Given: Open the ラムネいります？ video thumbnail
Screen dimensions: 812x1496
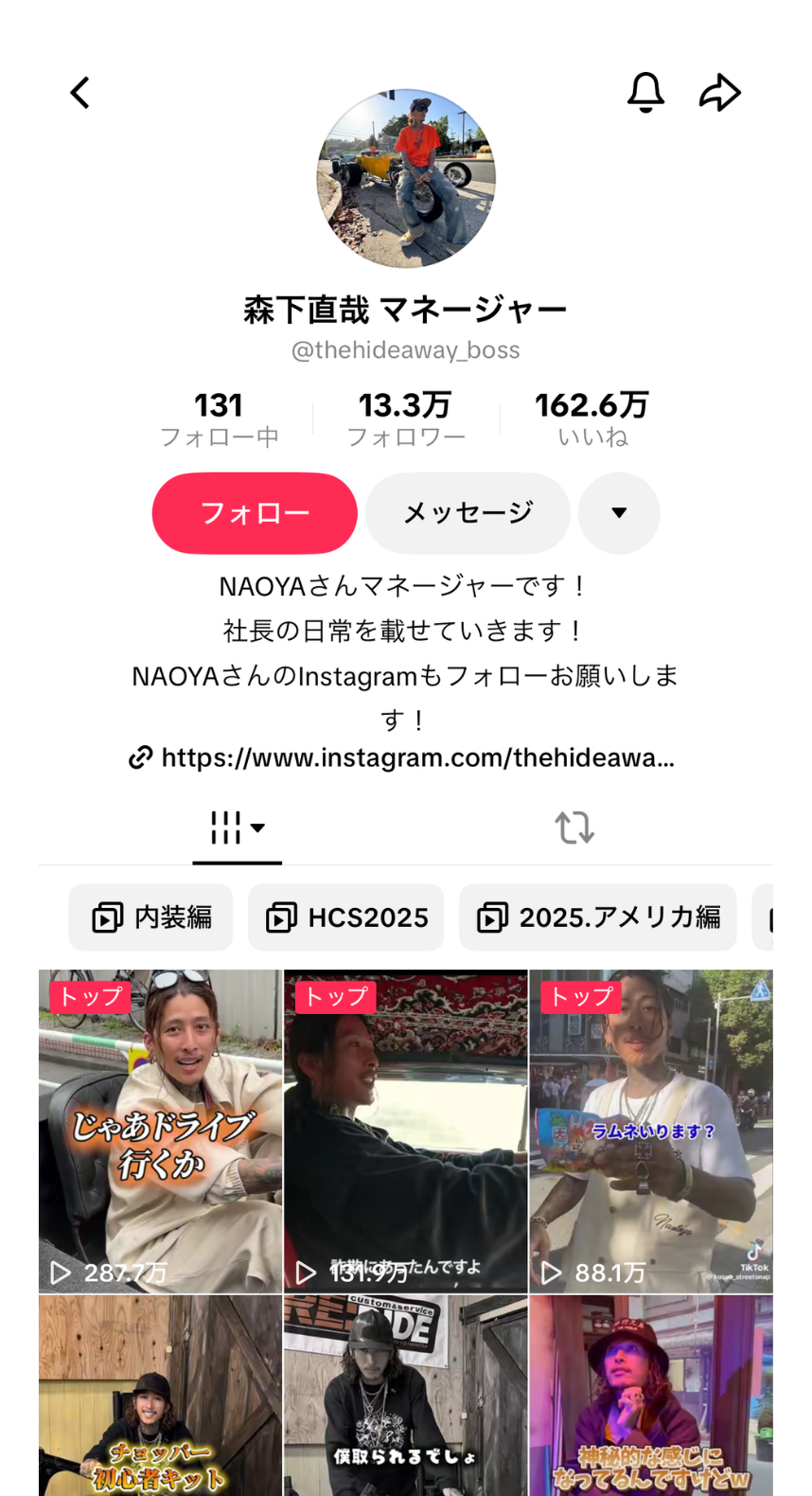Looking at the screenshot, I should [651, 1127].
